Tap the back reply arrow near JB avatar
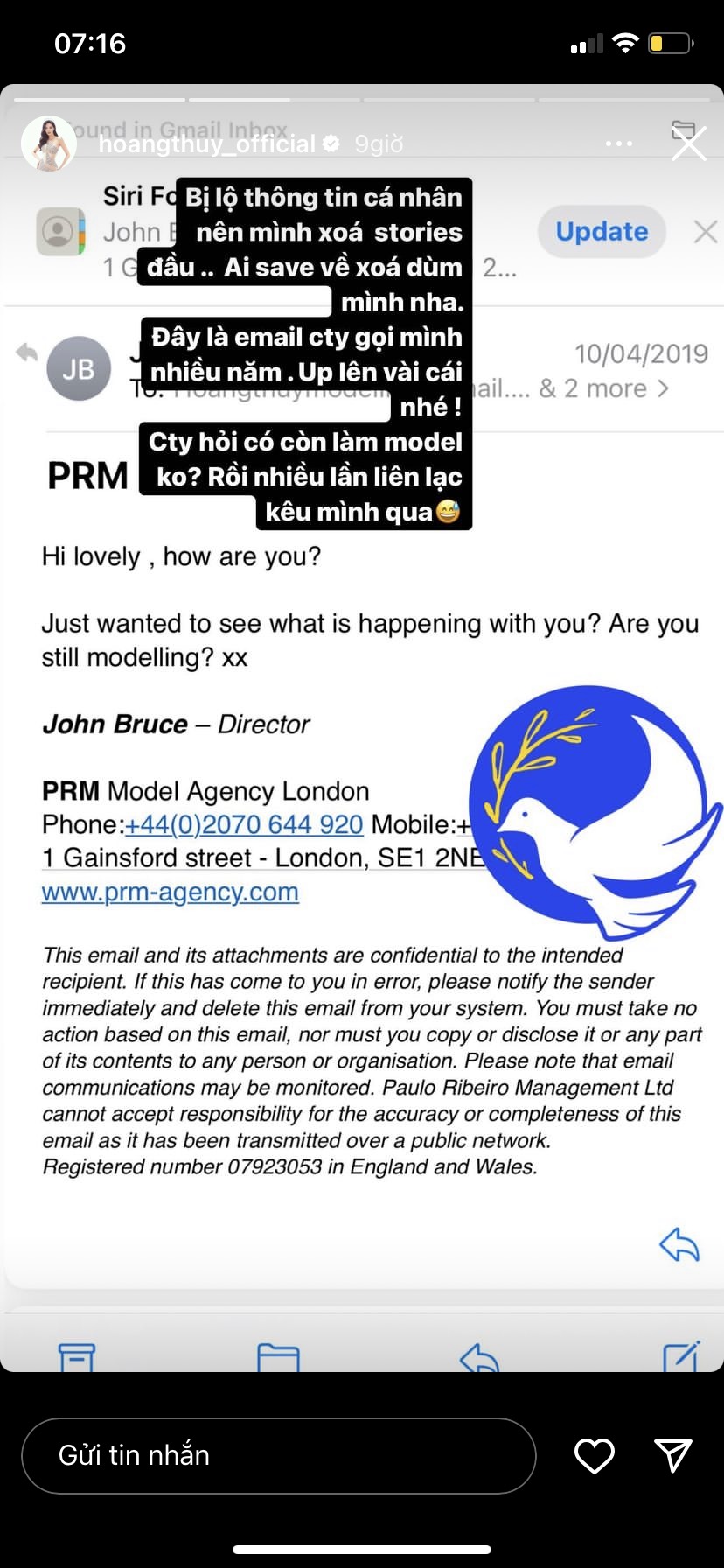 [26, 353]
